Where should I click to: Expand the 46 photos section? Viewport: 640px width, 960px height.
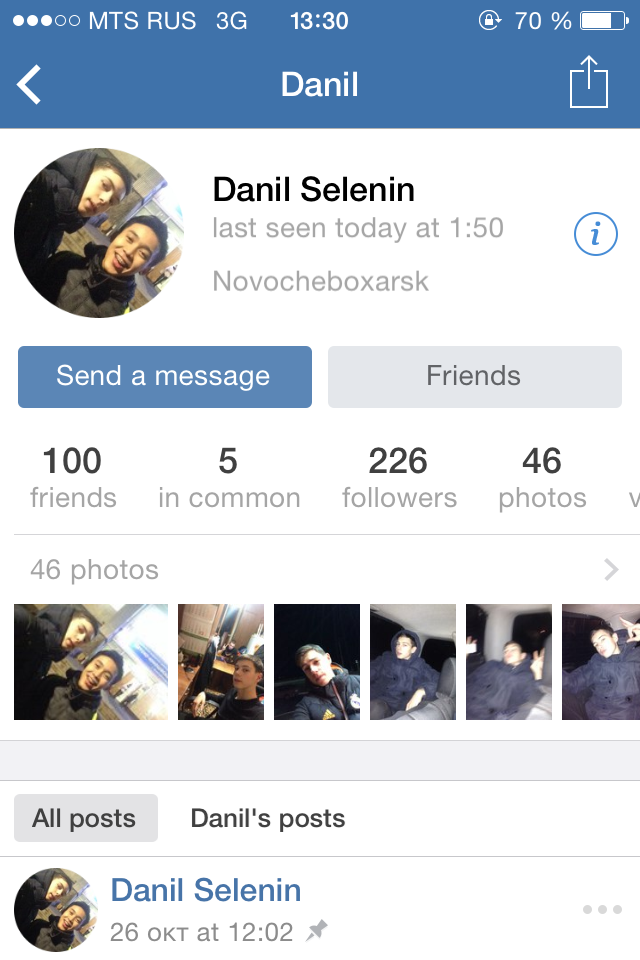point(320,570)
